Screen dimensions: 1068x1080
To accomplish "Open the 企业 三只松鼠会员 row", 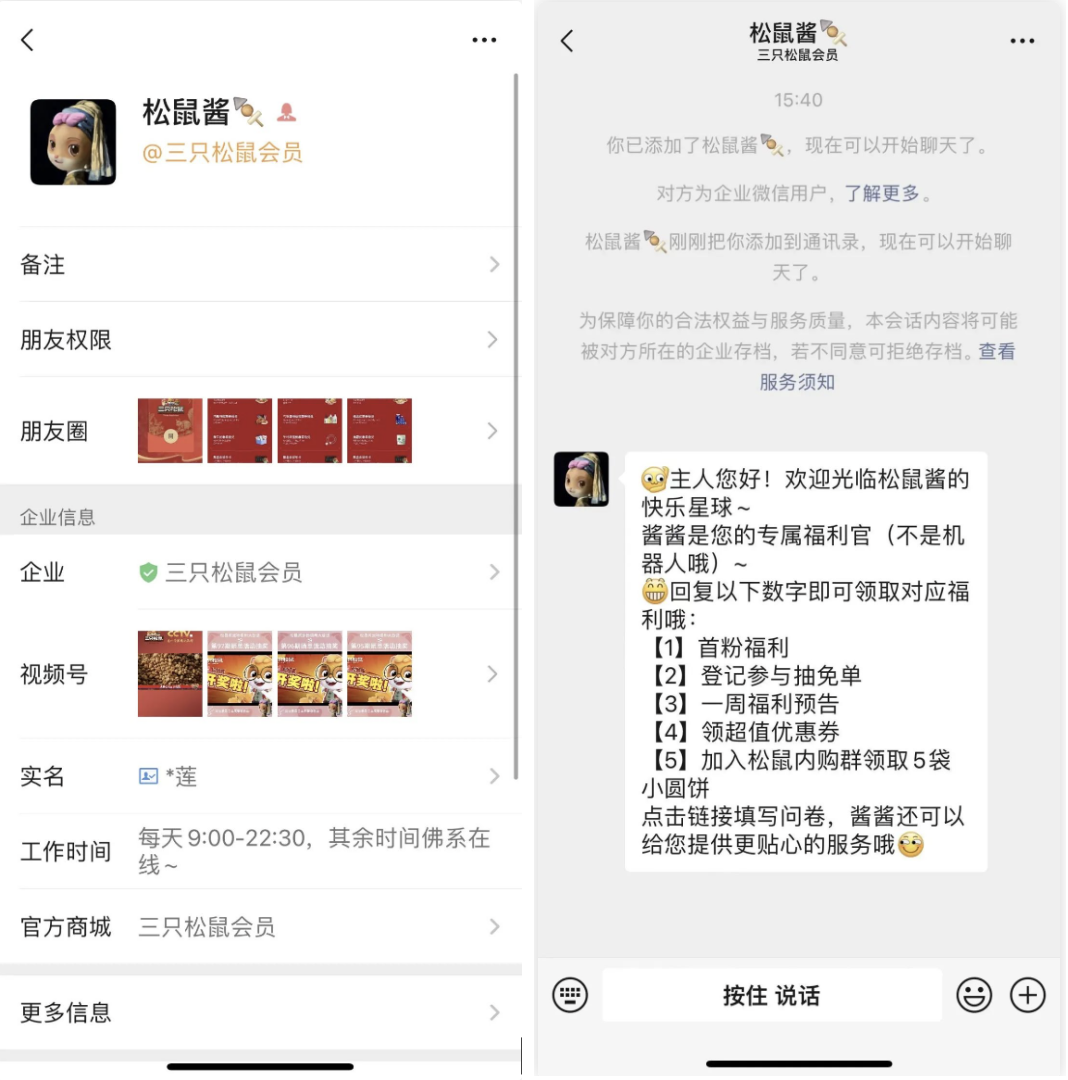I will [x=260, y=572].
